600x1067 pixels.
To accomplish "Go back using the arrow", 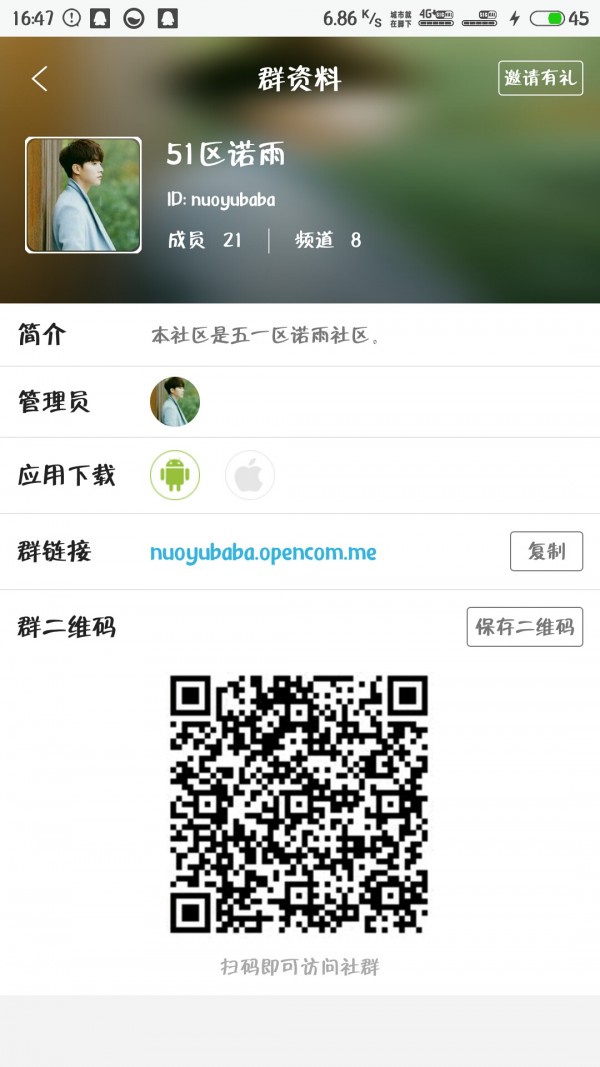I will (x=39, y=79).
